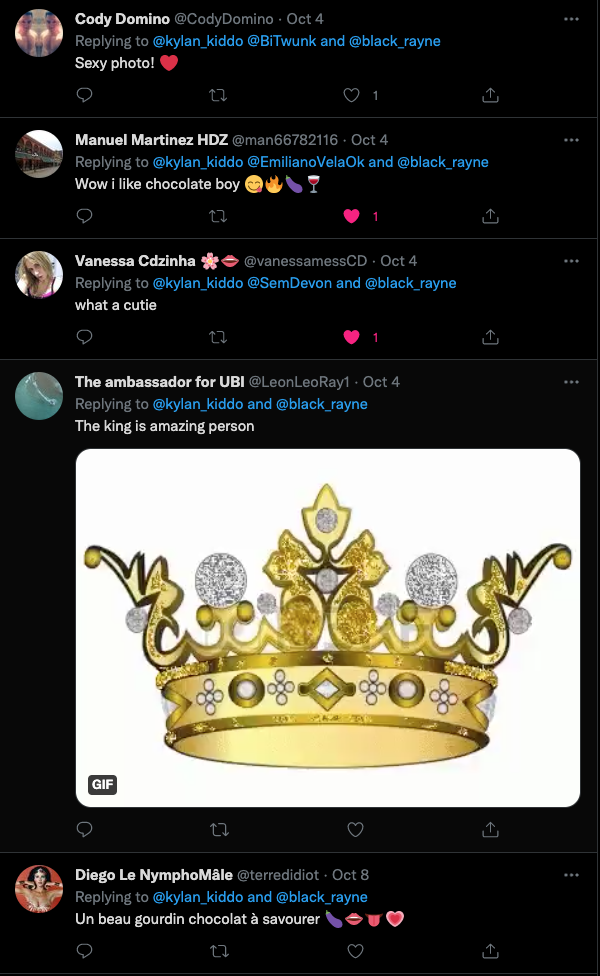View Cody Domino's profile name
Image resolution: width=600 pixels, height=976 pixels.
[122, 19]
